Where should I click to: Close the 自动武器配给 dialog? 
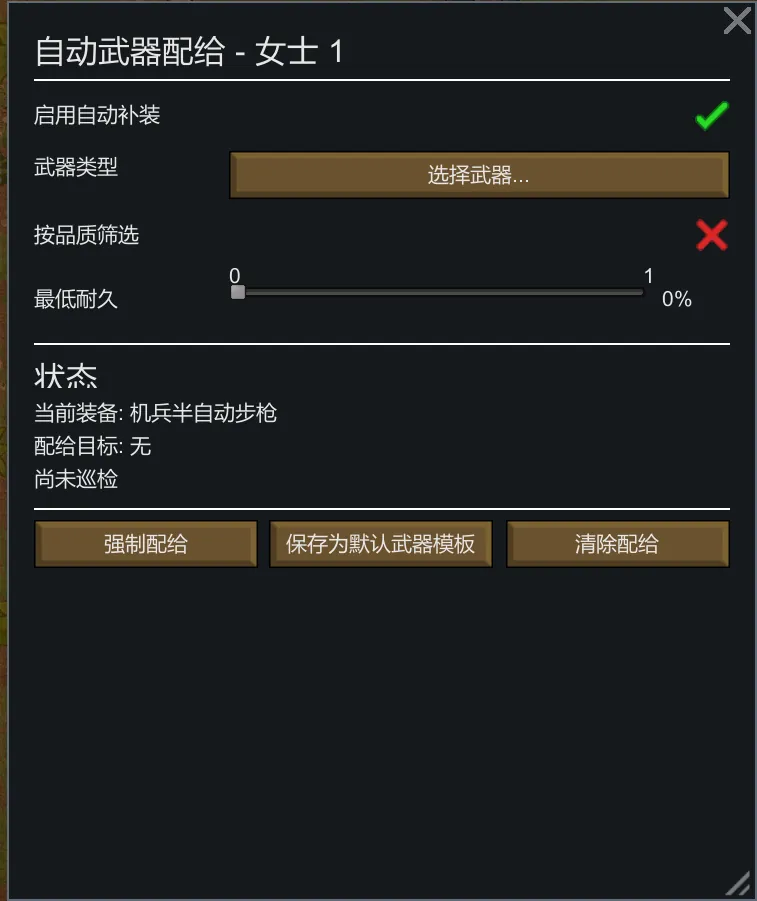click(737, 20)
